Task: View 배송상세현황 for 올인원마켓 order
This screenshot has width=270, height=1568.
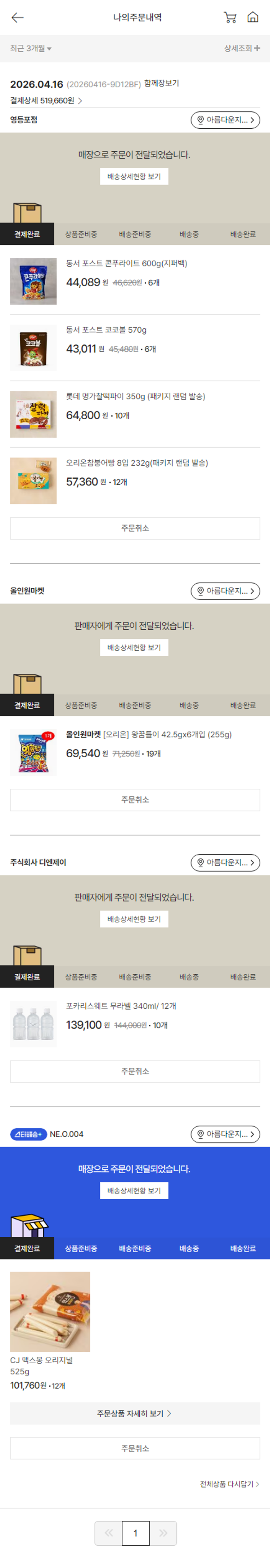Action: tap(134, 648)
